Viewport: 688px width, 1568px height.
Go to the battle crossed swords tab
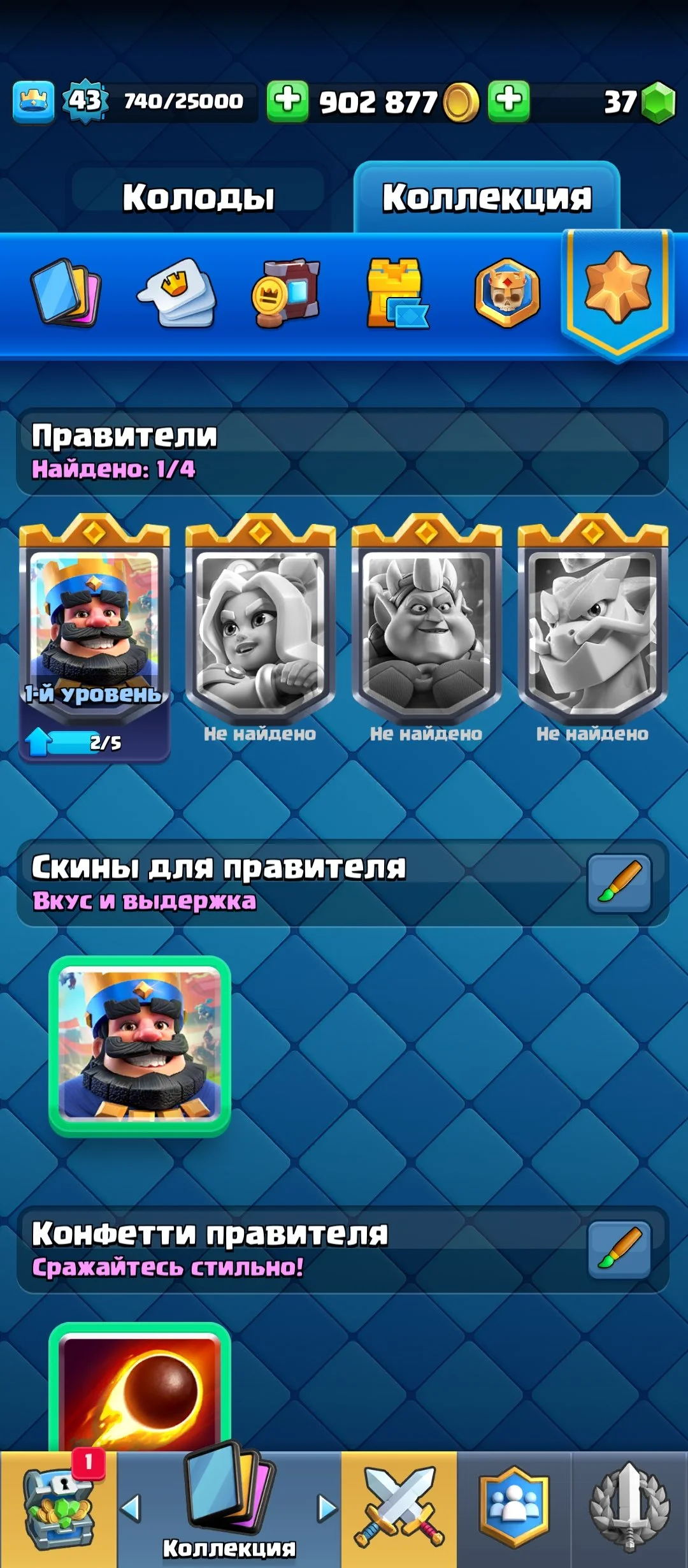coord(399,1509)
